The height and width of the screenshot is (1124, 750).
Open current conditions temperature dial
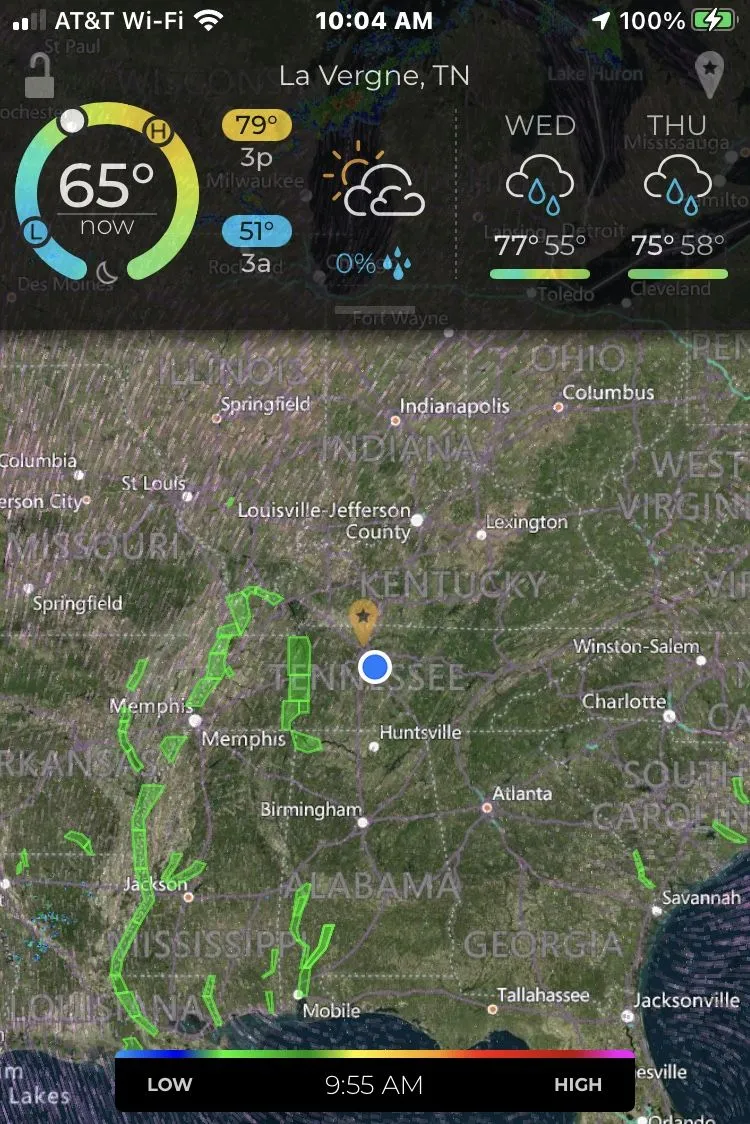(107, 192)
